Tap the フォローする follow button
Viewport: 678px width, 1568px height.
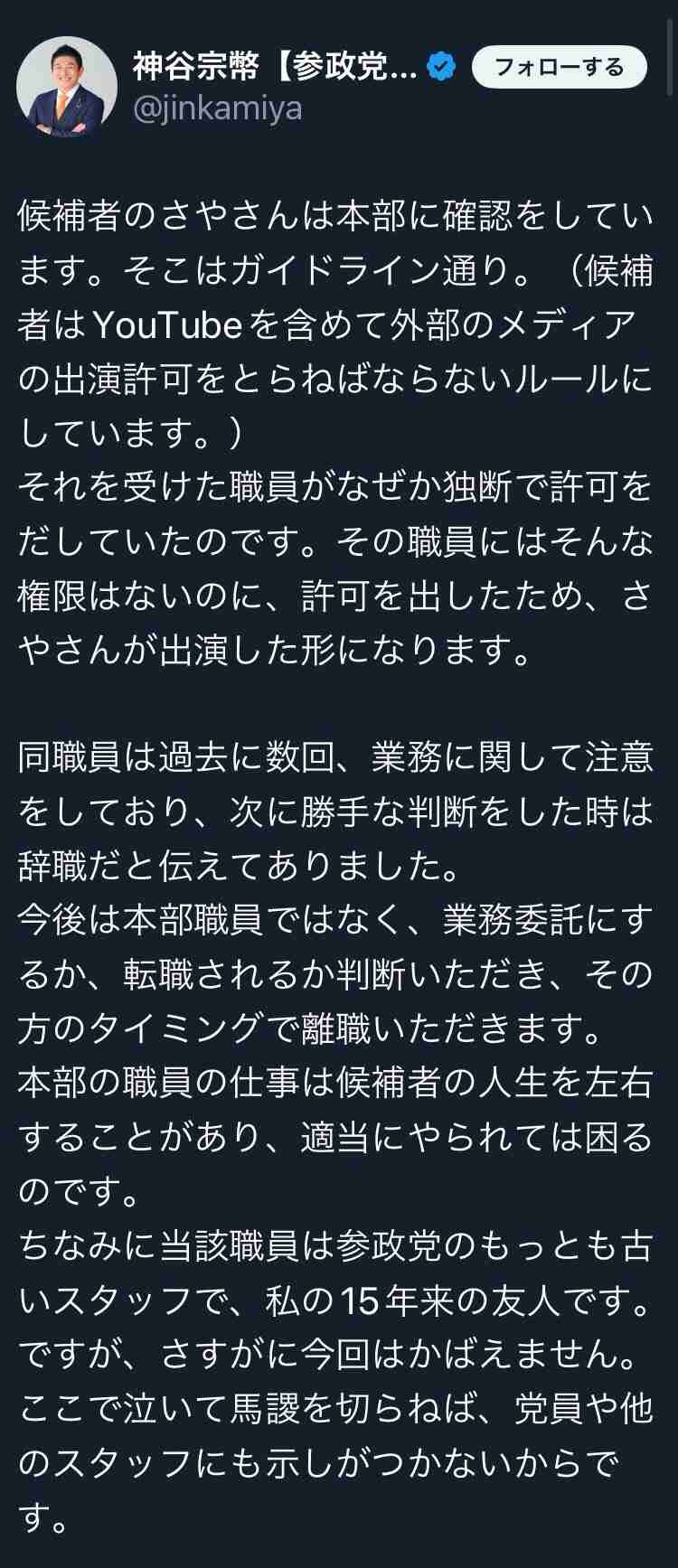point(559,67)
